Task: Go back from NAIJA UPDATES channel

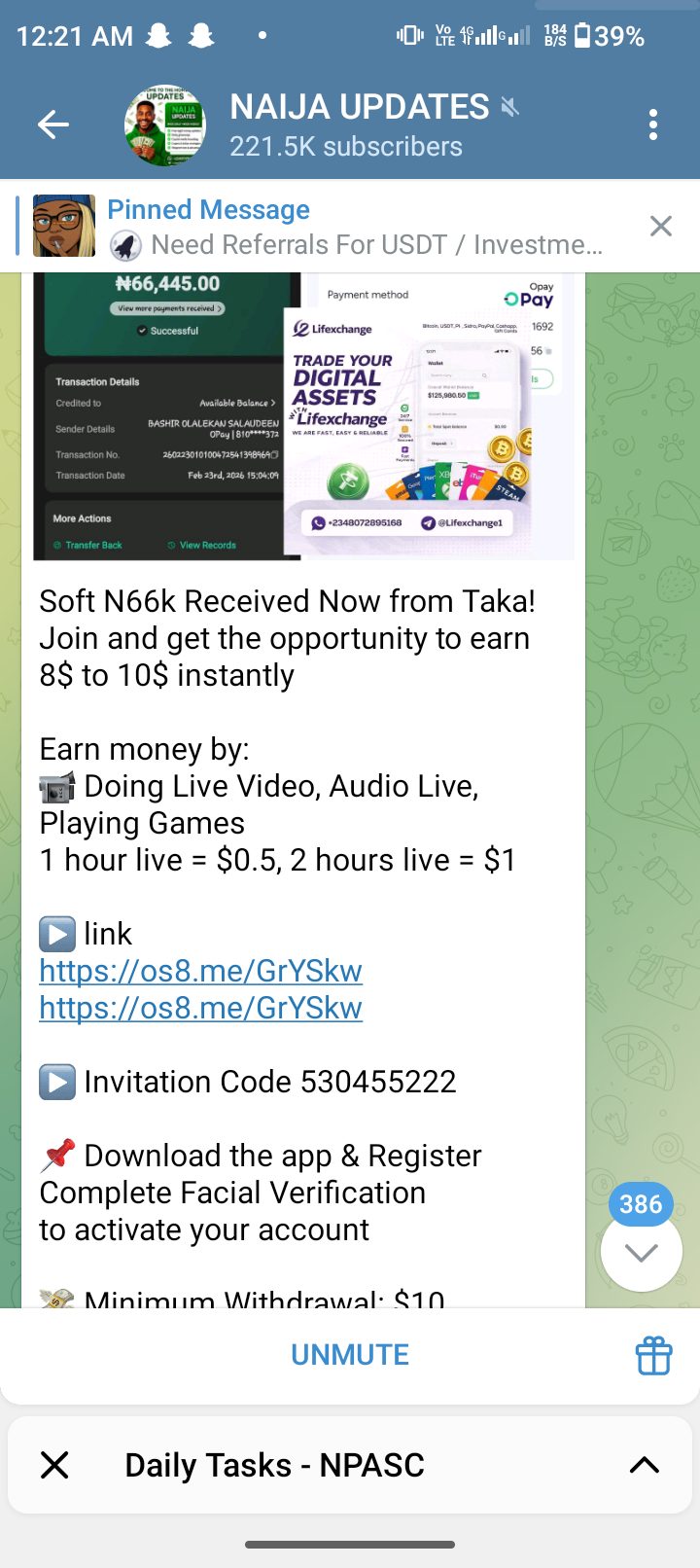Action: (x=53, y=125)
